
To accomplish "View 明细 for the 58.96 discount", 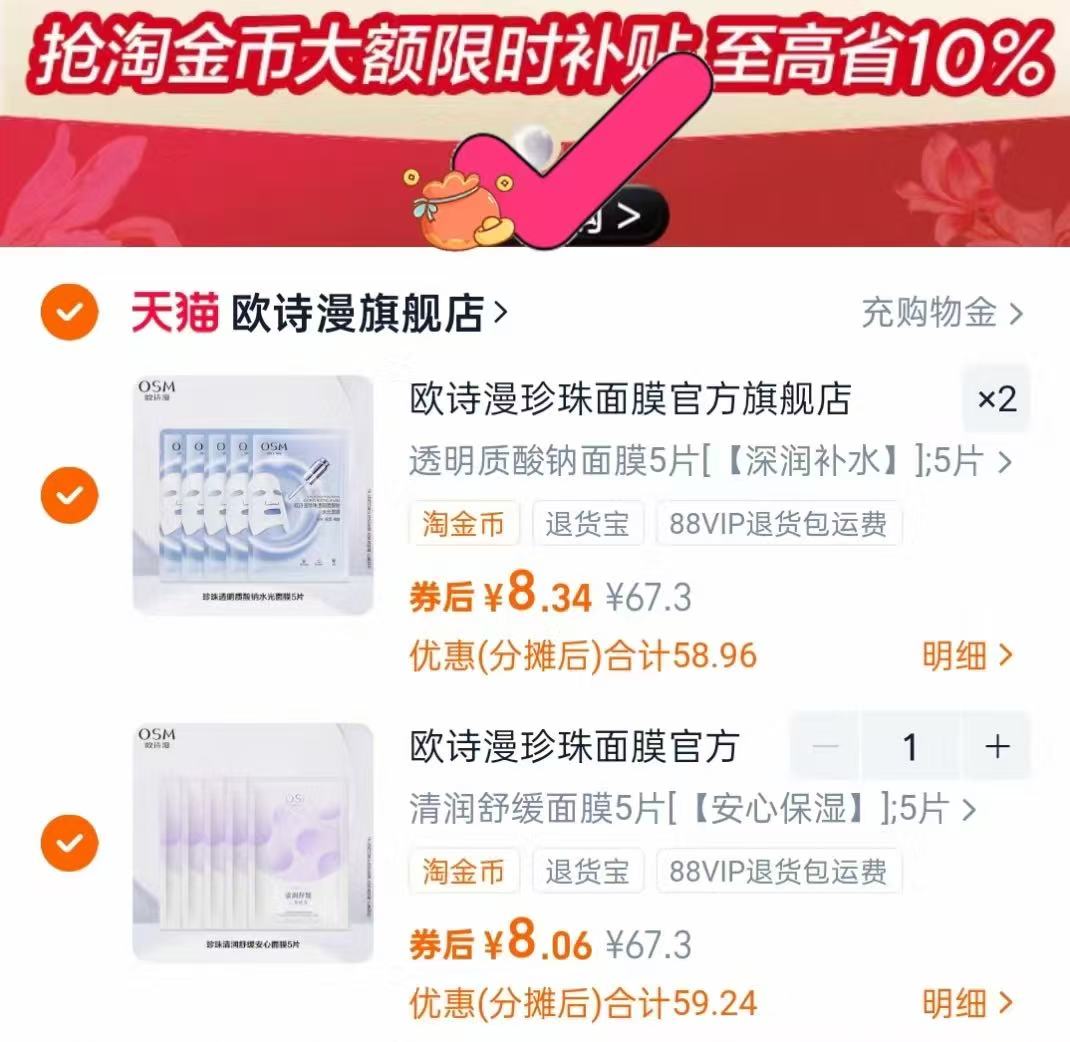I will pyautogui.click(x=966, y=656).
